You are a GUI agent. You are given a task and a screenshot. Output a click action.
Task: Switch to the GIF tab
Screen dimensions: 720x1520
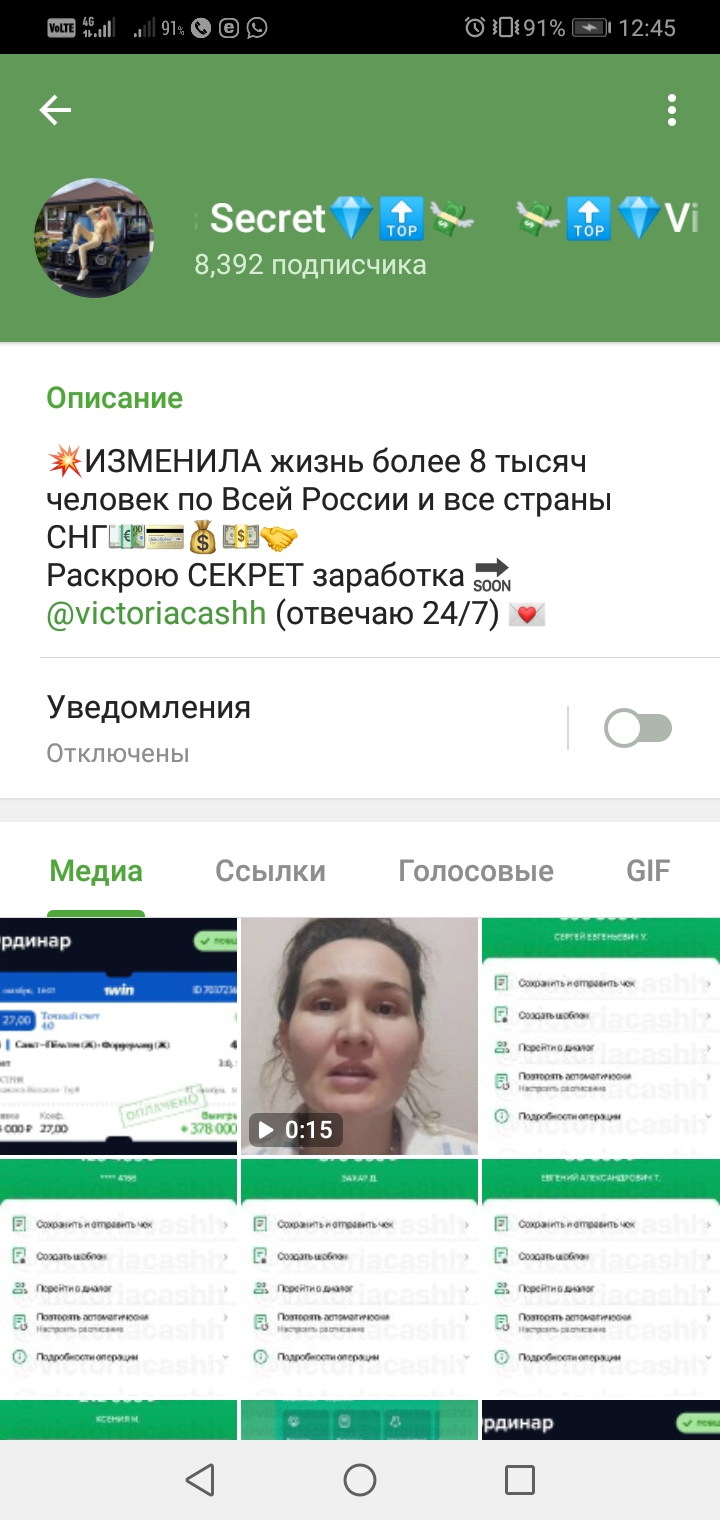[648, 871]
